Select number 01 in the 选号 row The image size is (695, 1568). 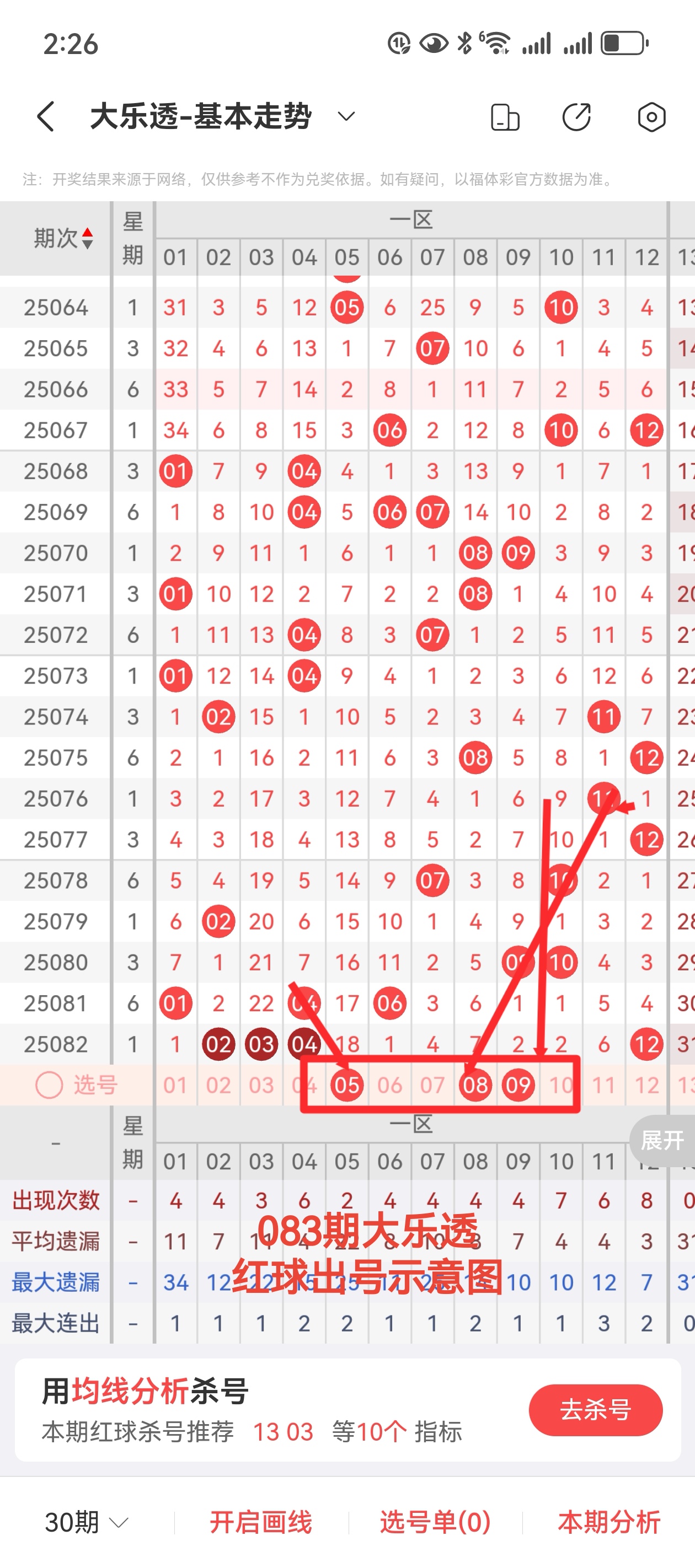pyautogui.click(x=175, y=1084)
